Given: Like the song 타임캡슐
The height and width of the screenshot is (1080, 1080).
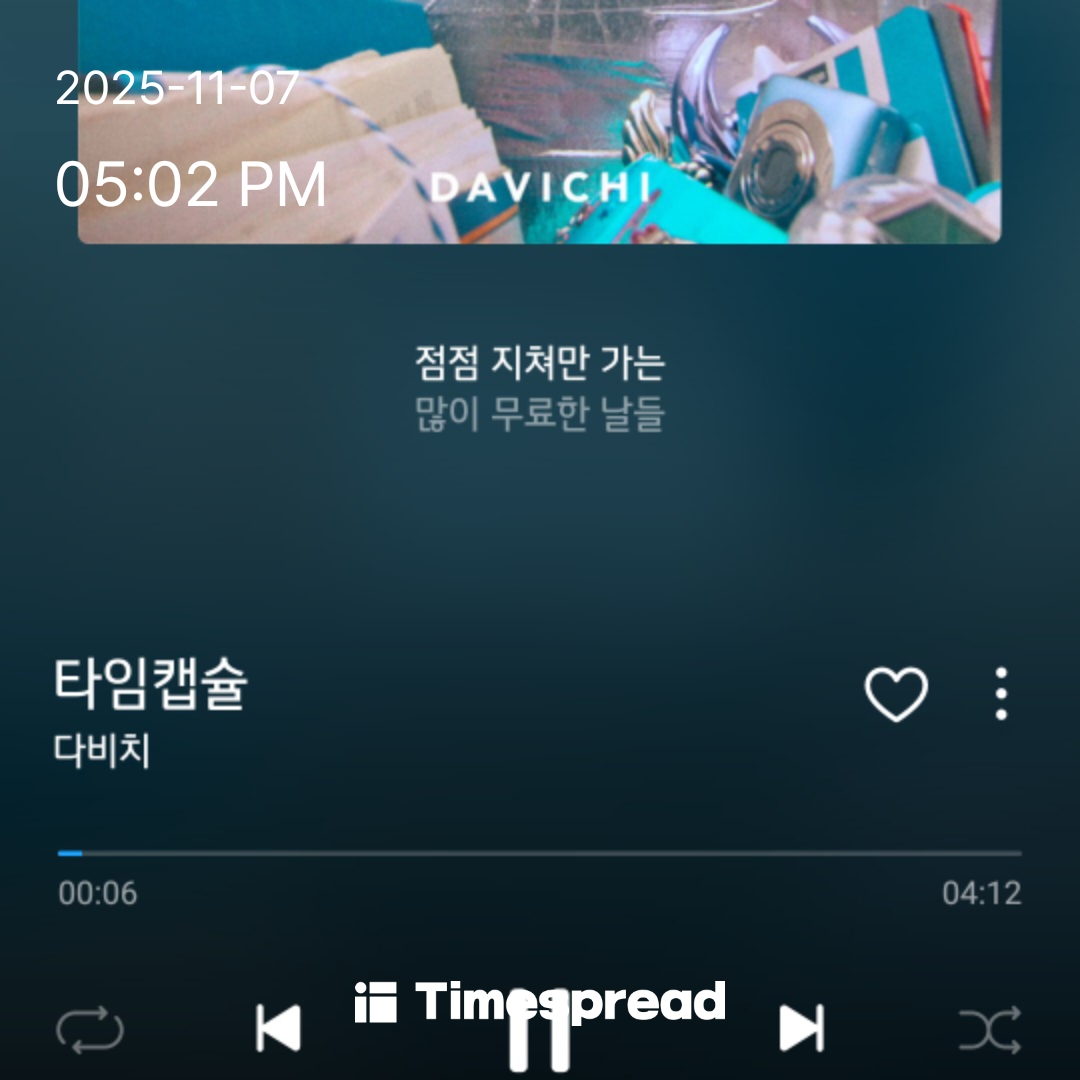Looking at the screenshot, I should coord(895,693).
